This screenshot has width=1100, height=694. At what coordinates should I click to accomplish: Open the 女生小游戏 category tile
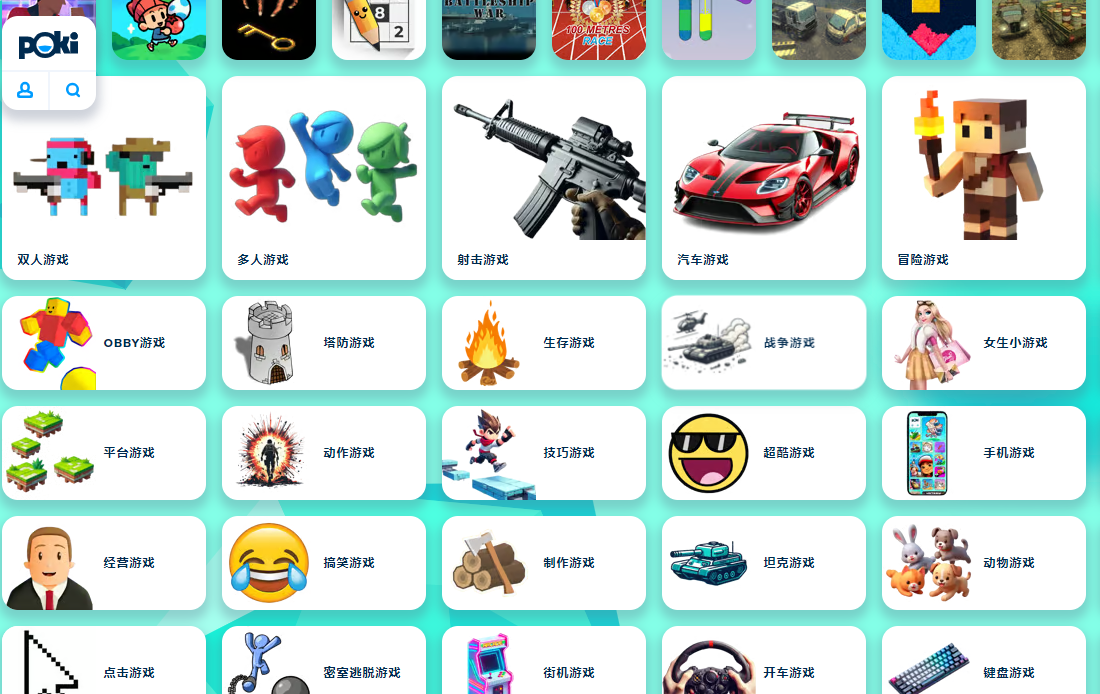(984, 343)
